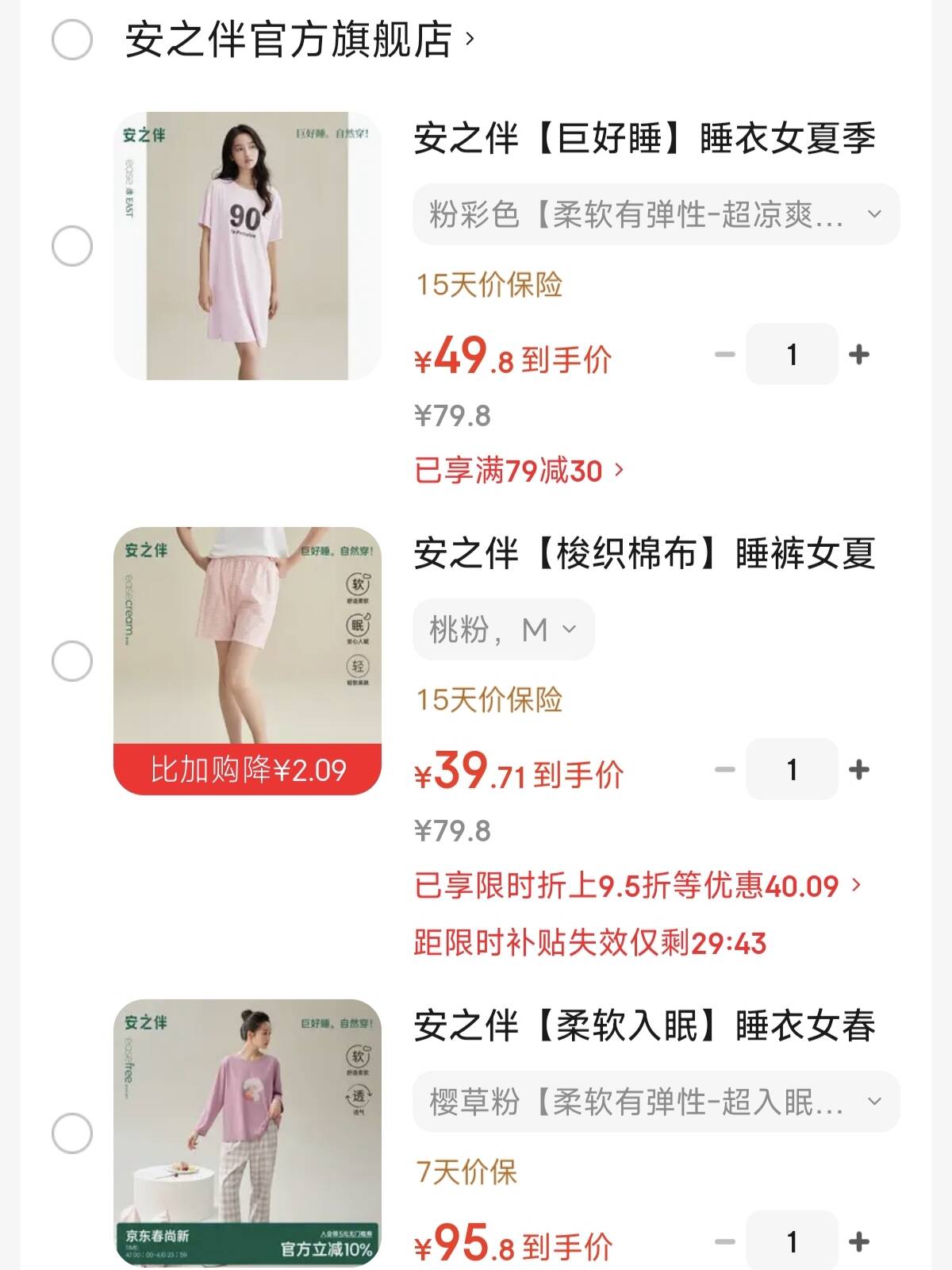
Task: Change the 樱草粉 variant of 柔软入眠 睡衣
Action: pos(655,1102)
